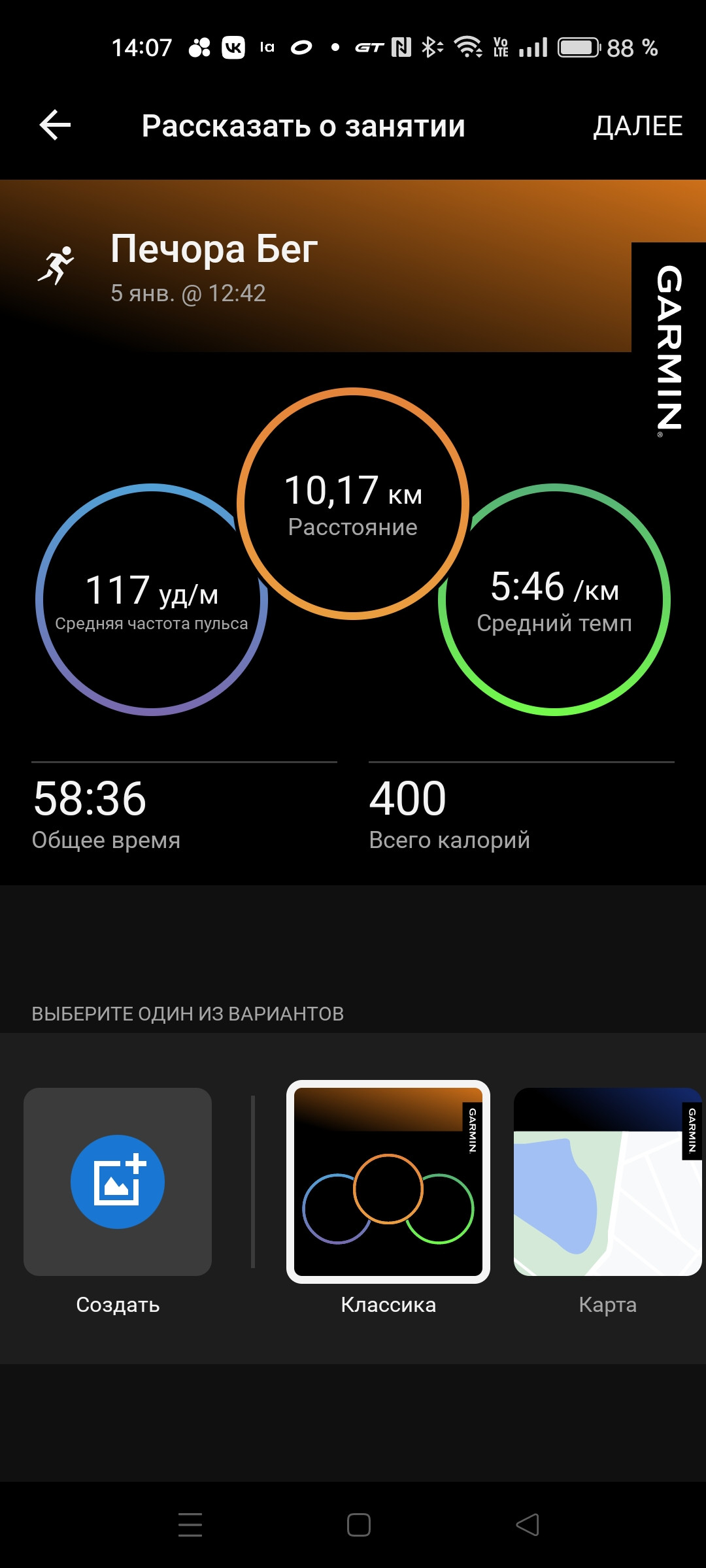Go to home screen via system button
Screen dimensions: 706x1568
coord(359,1525)
